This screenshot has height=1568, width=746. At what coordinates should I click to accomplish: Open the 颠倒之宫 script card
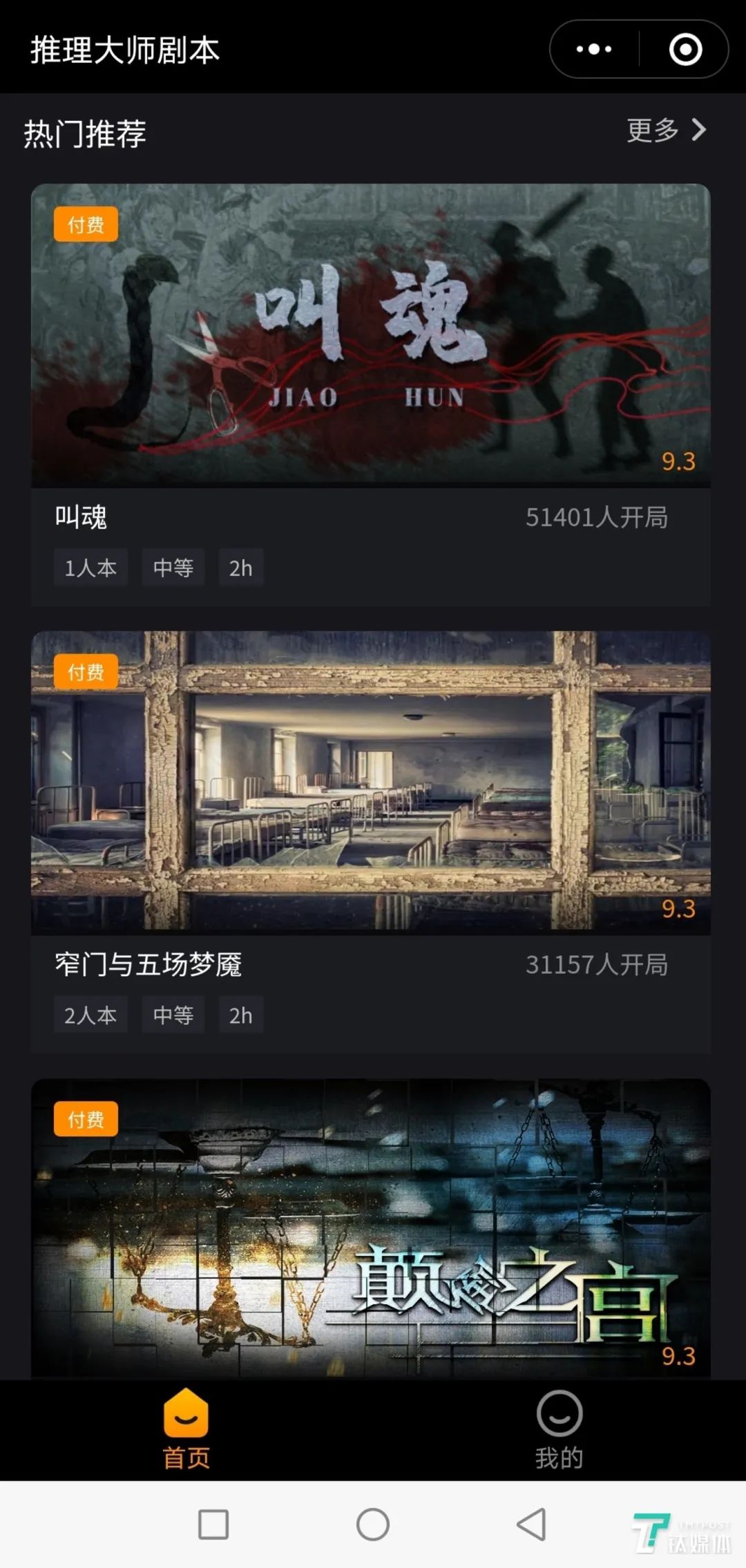point(371,1230)
